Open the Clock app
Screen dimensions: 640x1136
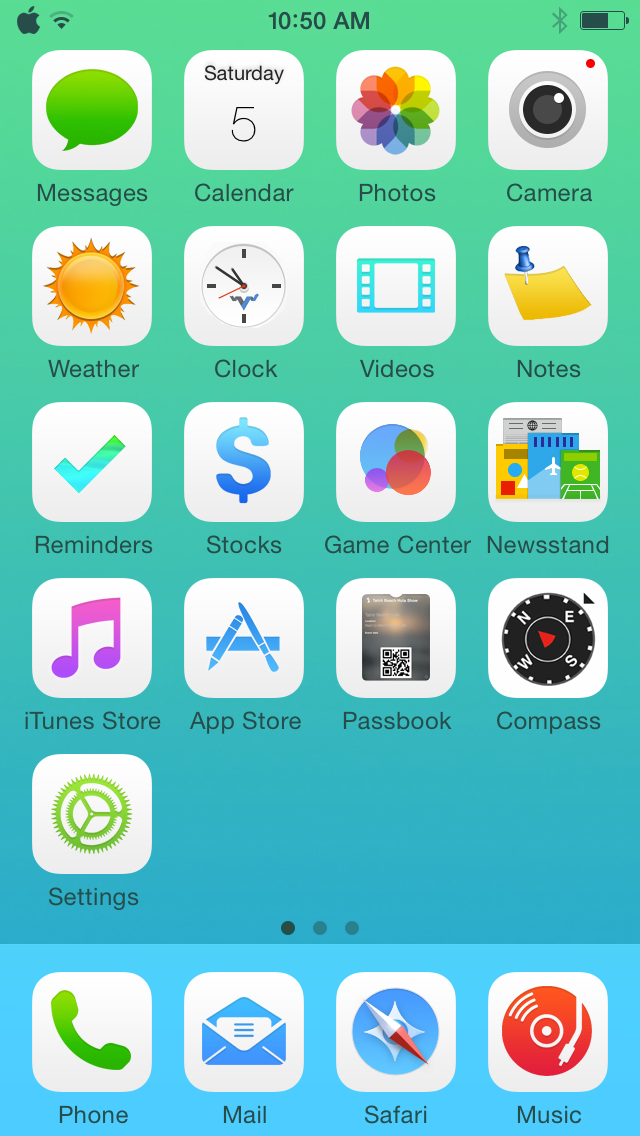(244, 286)
